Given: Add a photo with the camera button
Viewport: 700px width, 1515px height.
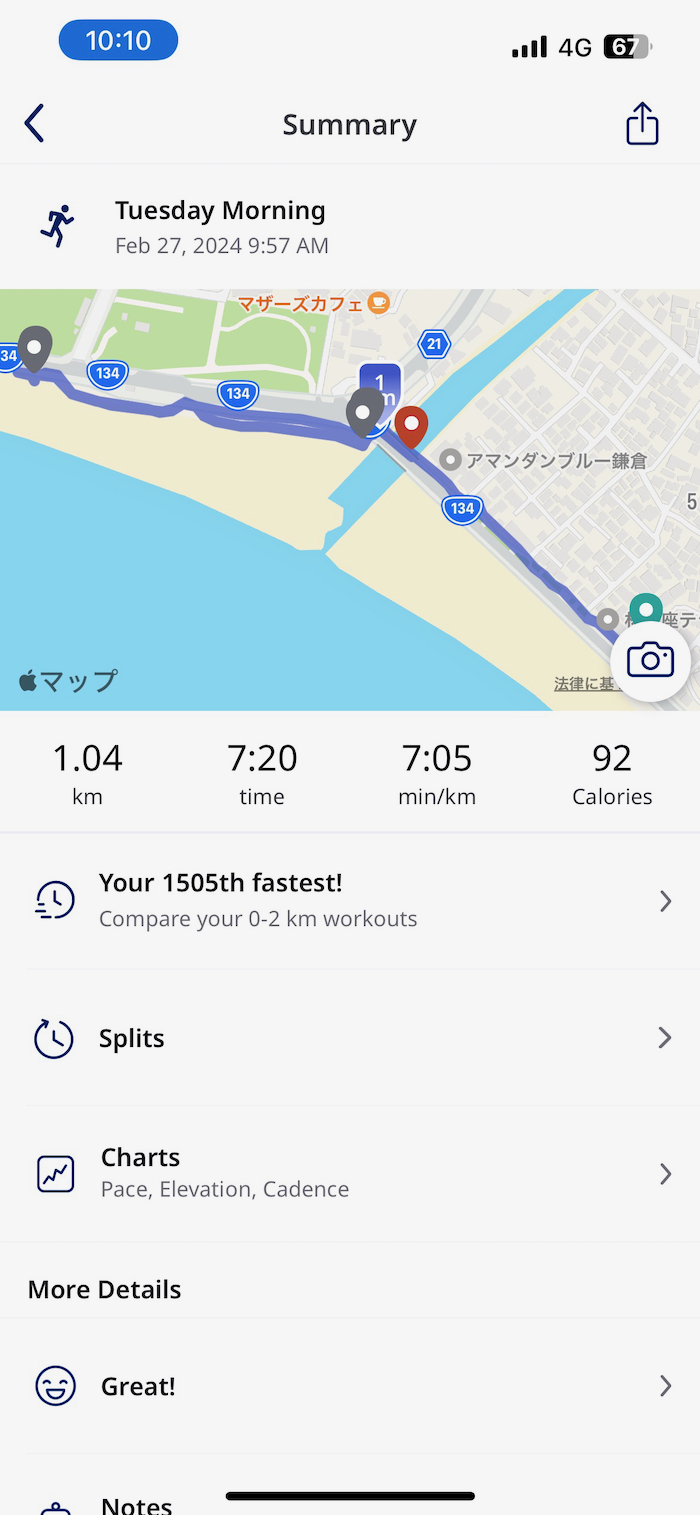Looking at the screenshot, I should pyautogui.click(x=650, y=660).
